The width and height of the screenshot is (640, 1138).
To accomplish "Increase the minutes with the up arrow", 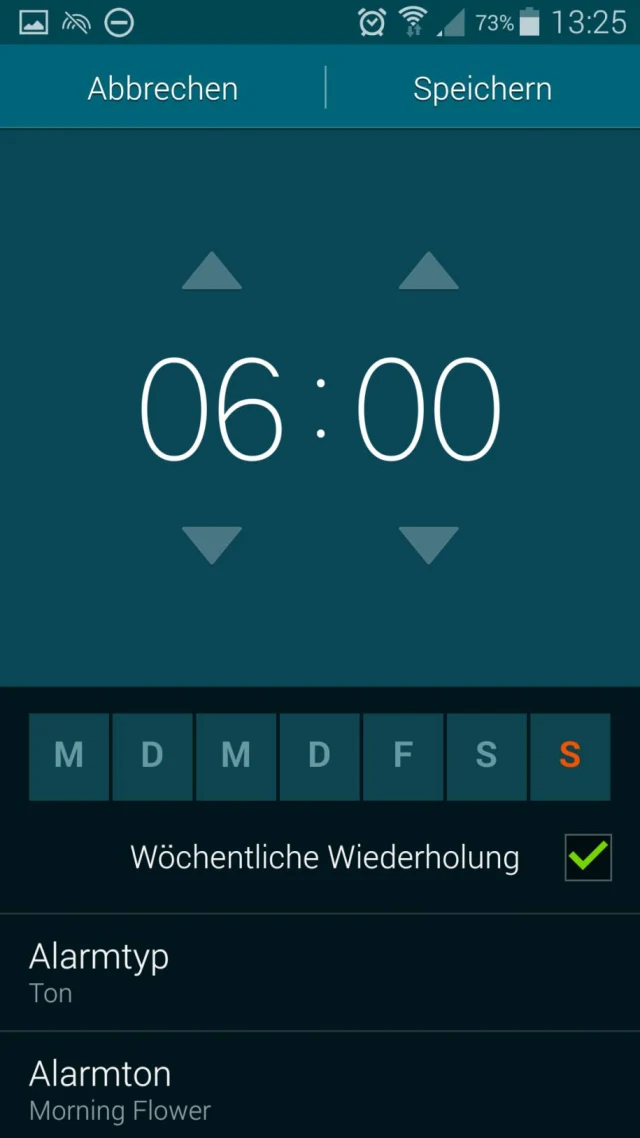I will click(428, 271).
